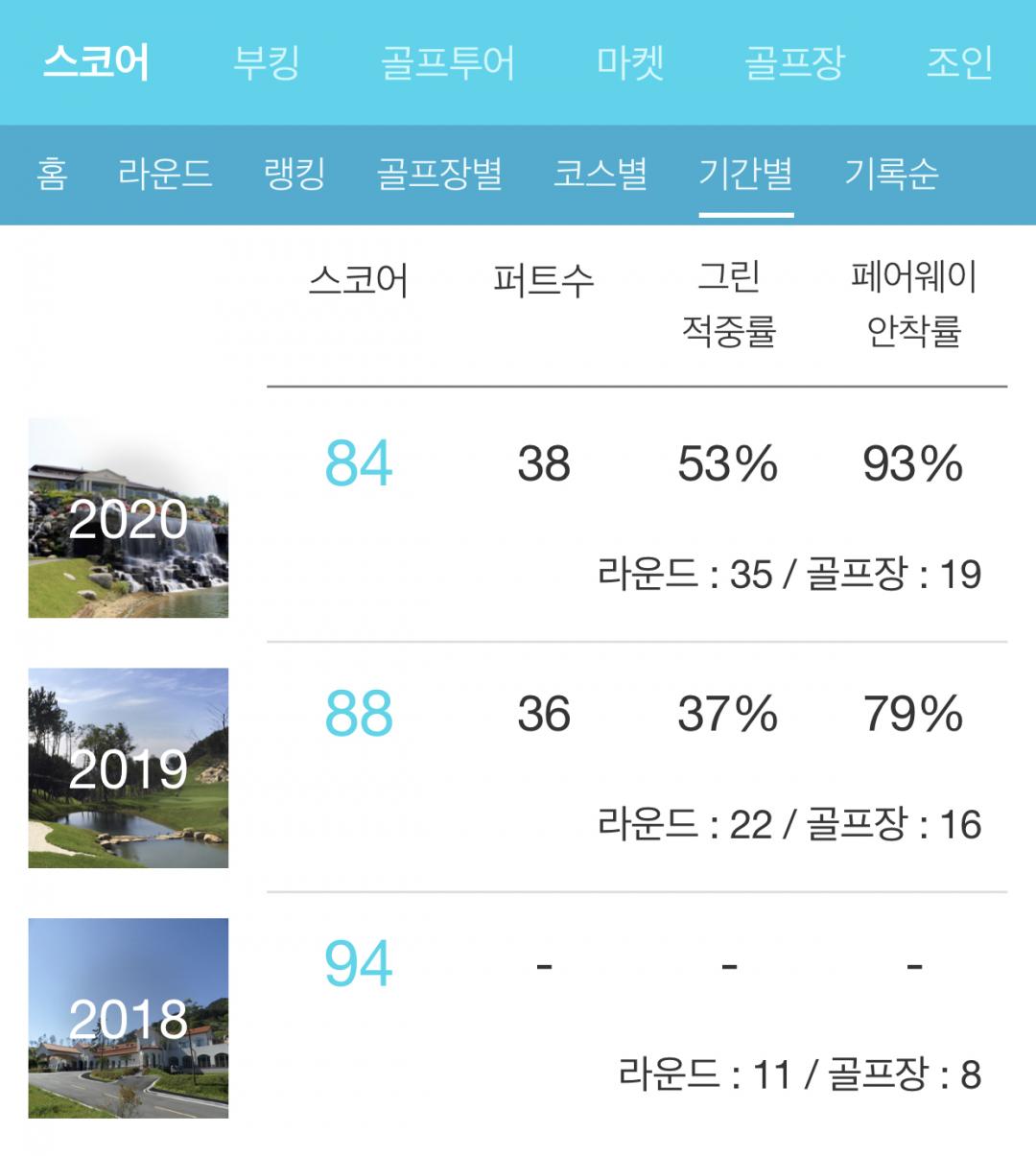Open the 조인 tab
Screen dimensions: 1036x1156
pos(958,63)
